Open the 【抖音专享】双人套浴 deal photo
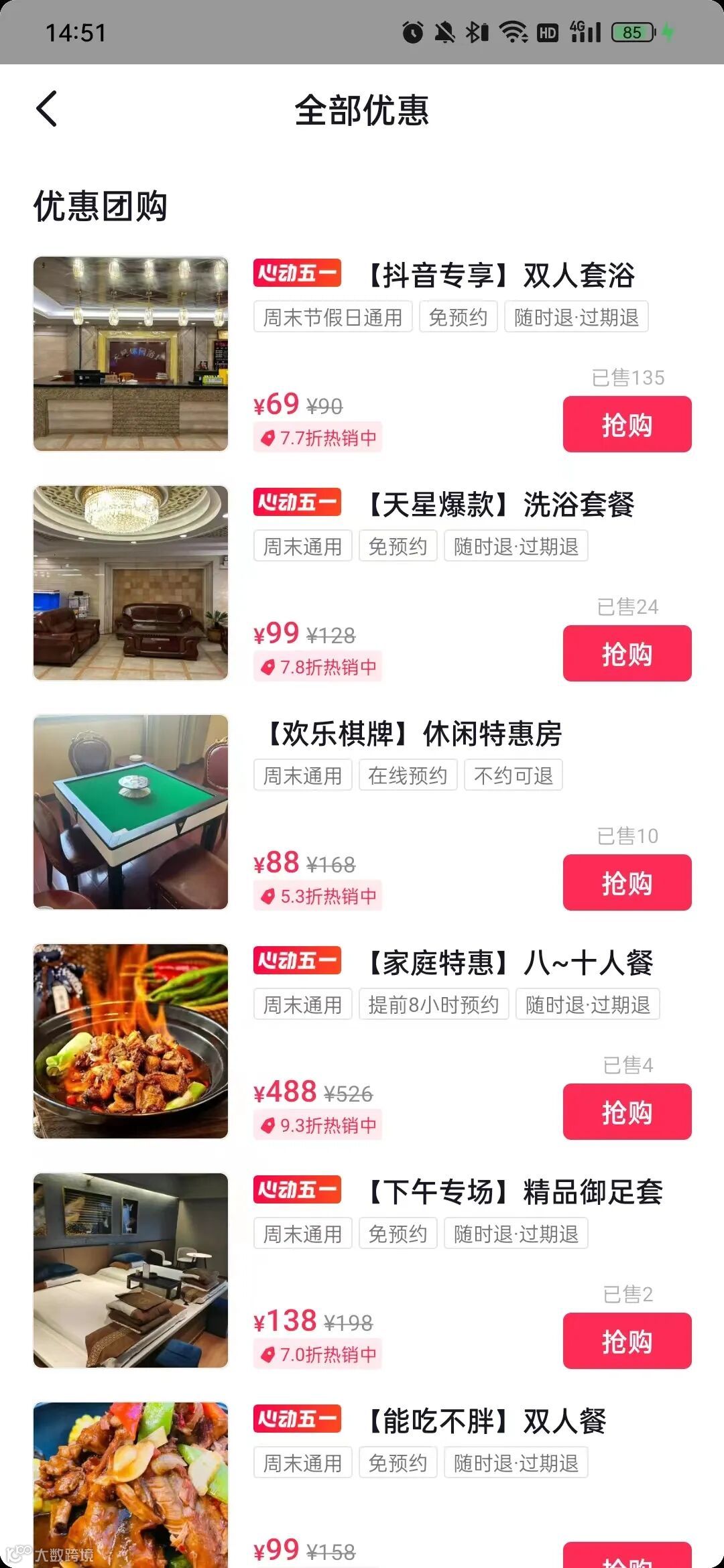 131,354
